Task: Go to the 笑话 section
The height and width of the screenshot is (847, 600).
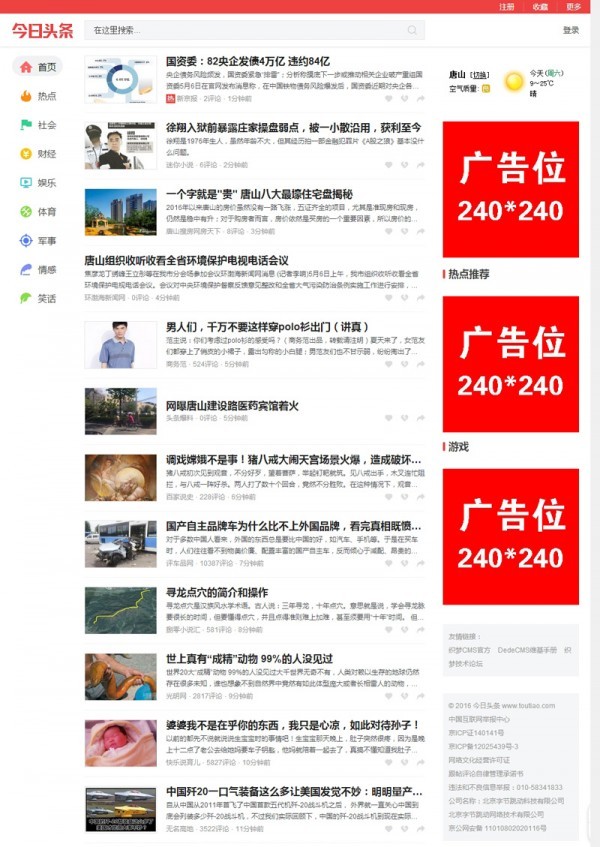Action: (46, 298)
